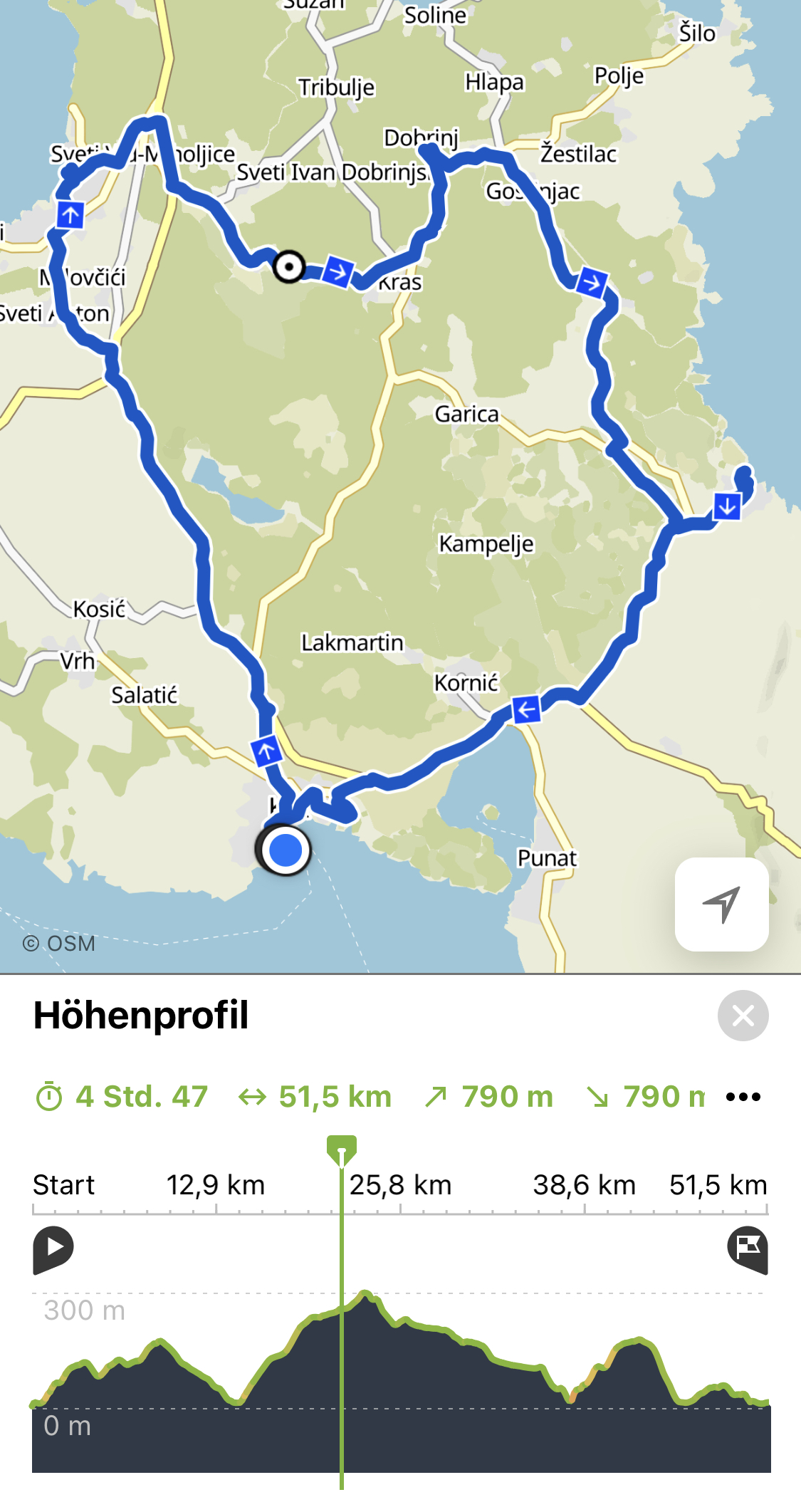Close the Höhenprofil panel
The image size is (801, 1512).
[743, 1016]
